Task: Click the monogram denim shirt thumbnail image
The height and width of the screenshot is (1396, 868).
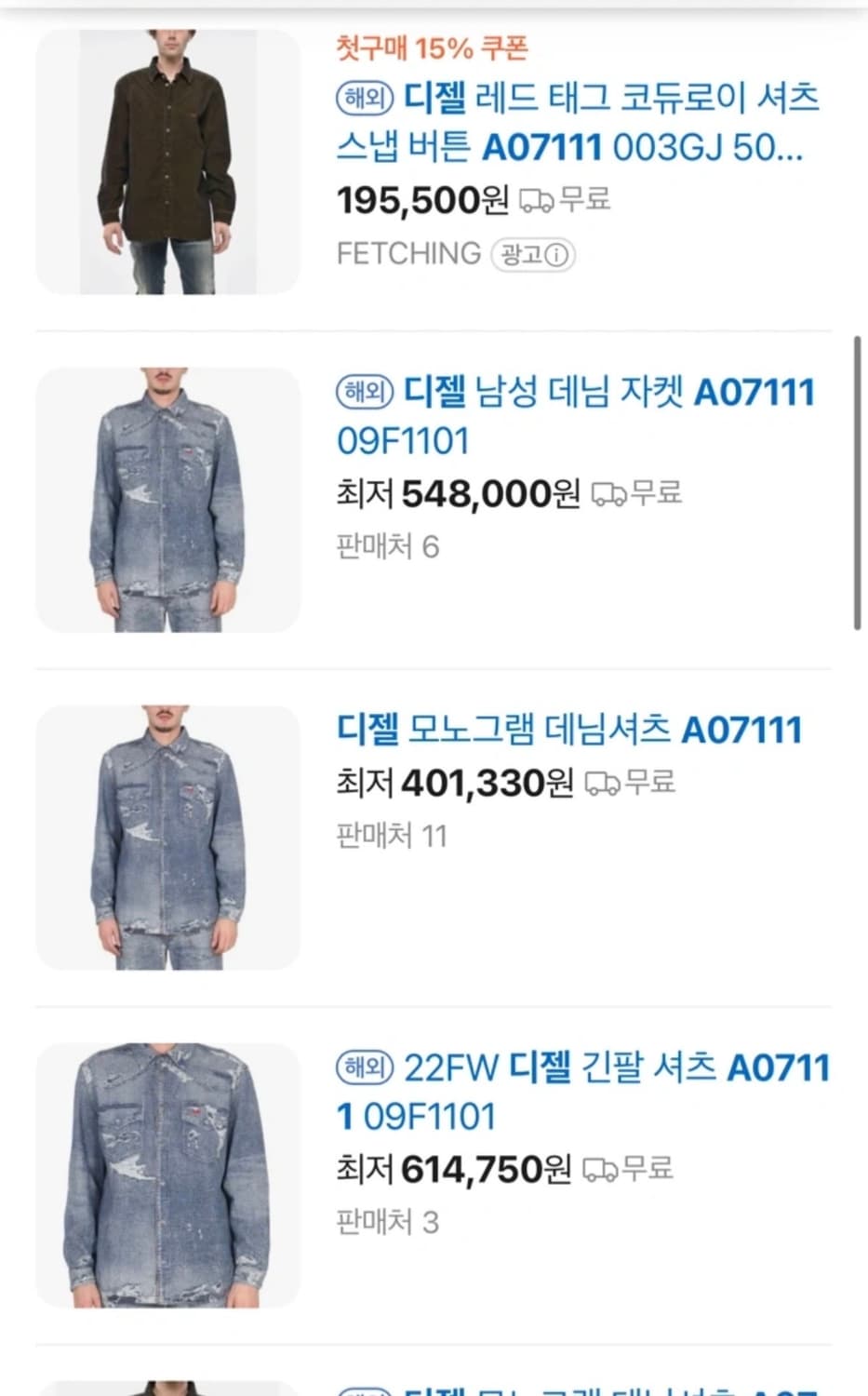Action: click(168, 836)
